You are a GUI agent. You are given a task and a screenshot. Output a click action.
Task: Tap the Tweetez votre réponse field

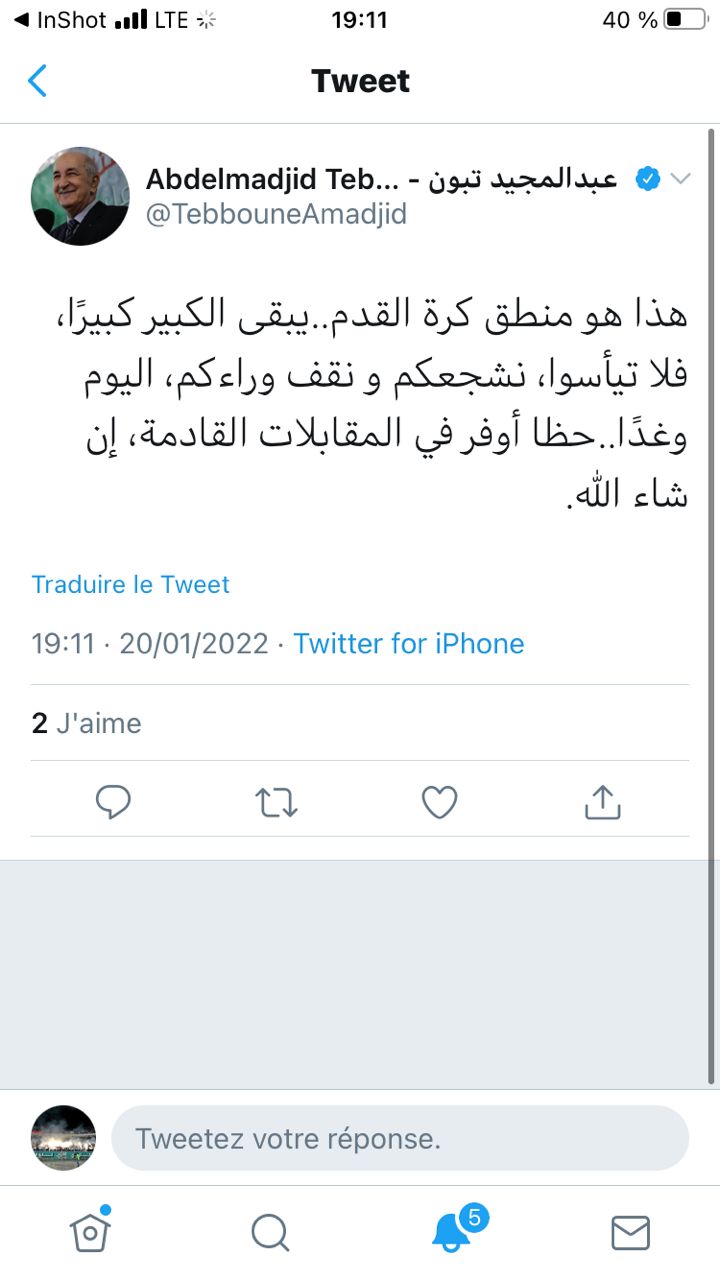click(400, 1138)
